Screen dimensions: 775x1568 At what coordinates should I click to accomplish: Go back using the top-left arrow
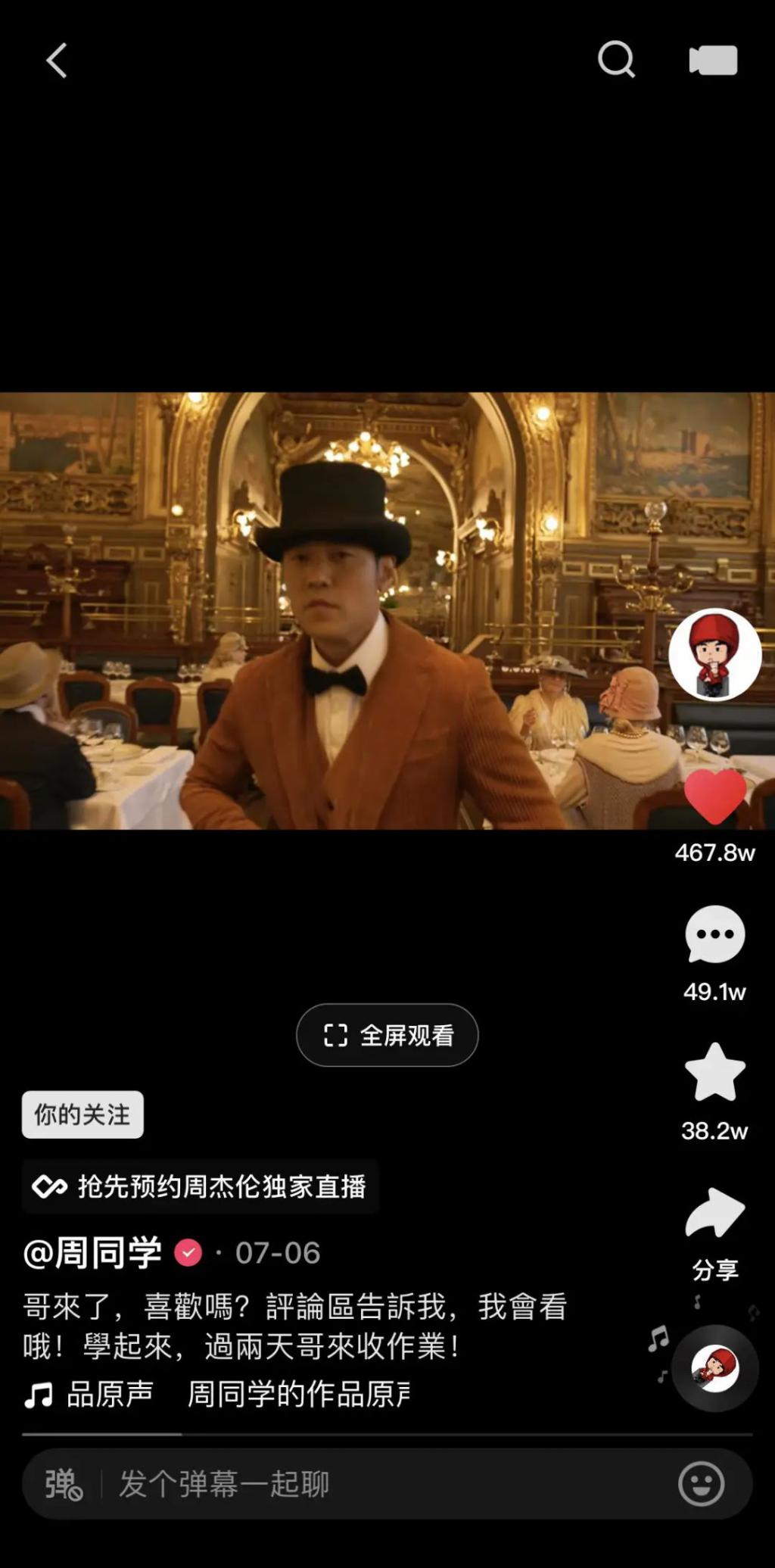click(58, 61)
